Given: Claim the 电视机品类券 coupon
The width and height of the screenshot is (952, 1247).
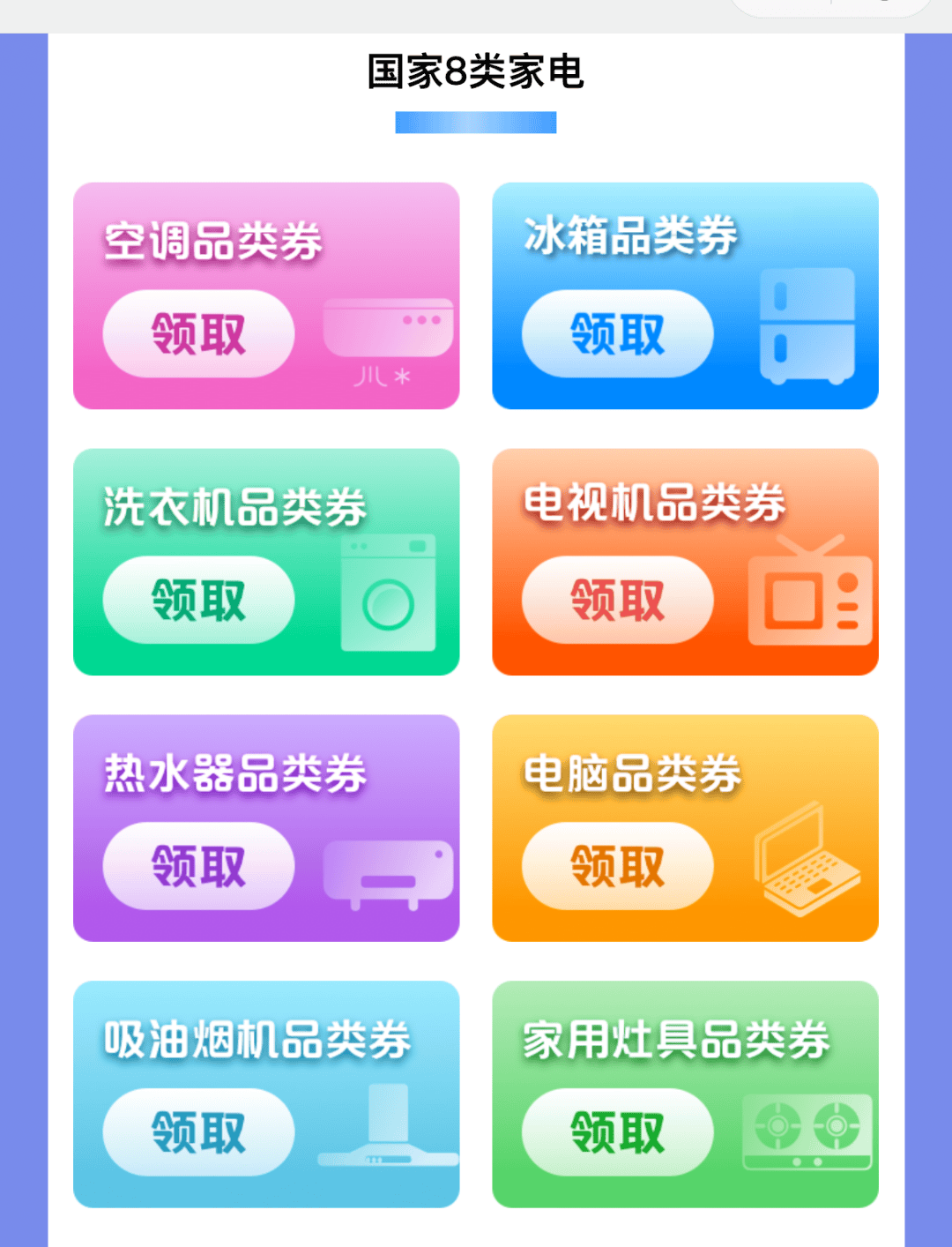Looking at the screenshot, I should pos(617,600).
